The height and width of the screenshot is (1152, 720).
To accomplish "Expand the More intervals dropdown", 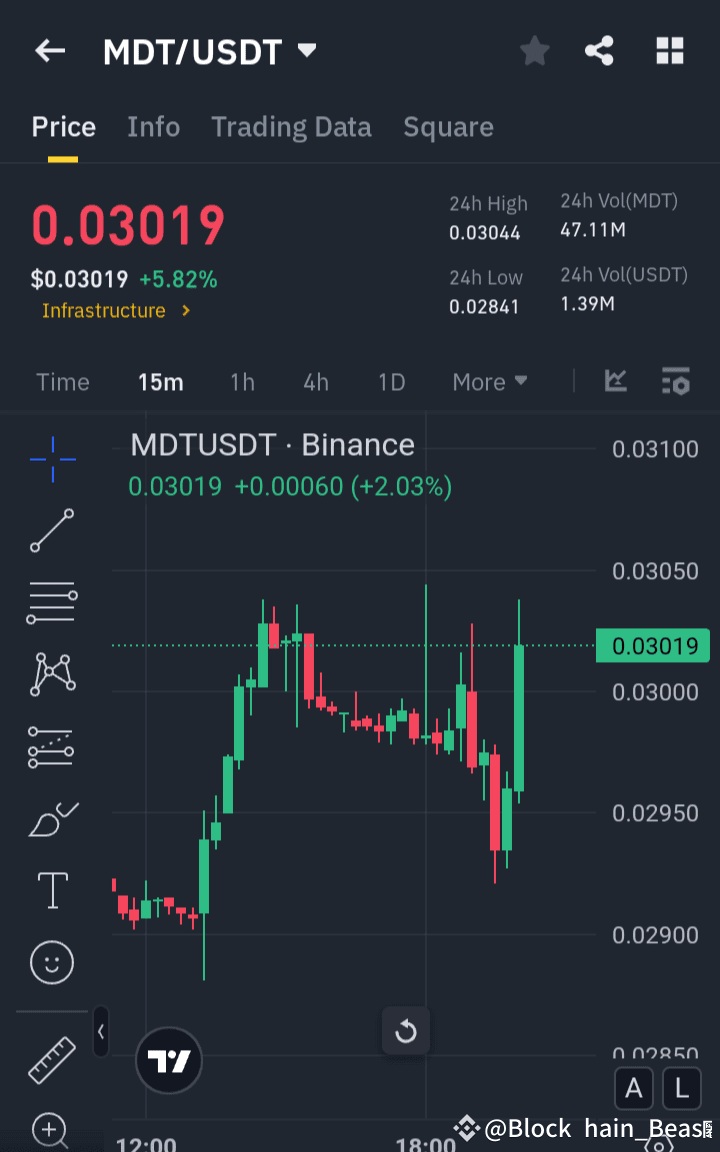I will (x=489, y=381).
